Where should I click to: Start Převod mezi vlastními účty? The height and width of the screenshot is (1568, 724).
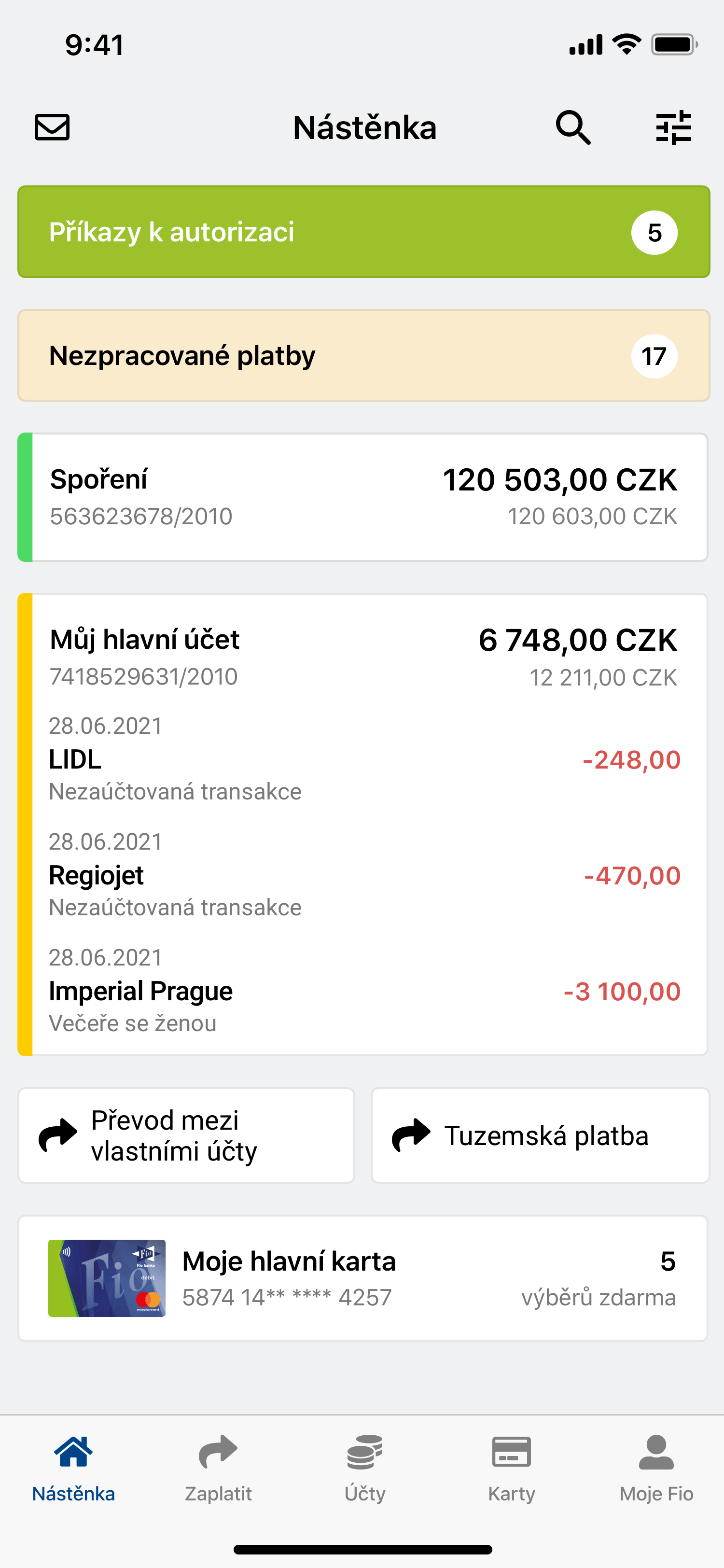pyautogui.click(x=186, y=1136)
